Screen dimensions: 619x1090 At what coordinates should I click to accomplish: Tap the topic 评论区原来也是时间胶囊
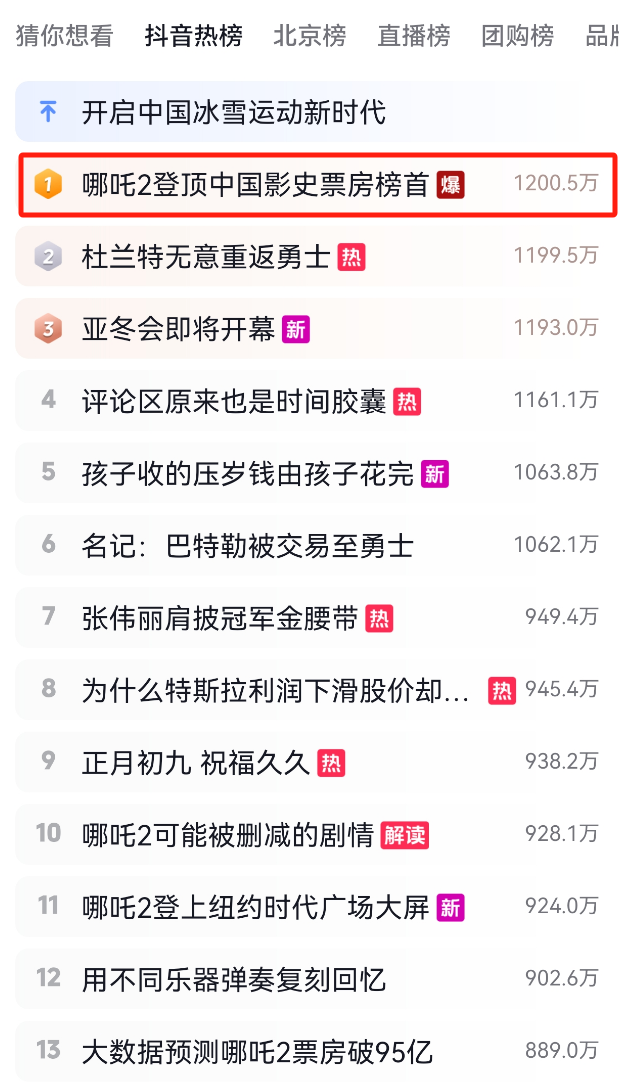(x=233, y=401)
